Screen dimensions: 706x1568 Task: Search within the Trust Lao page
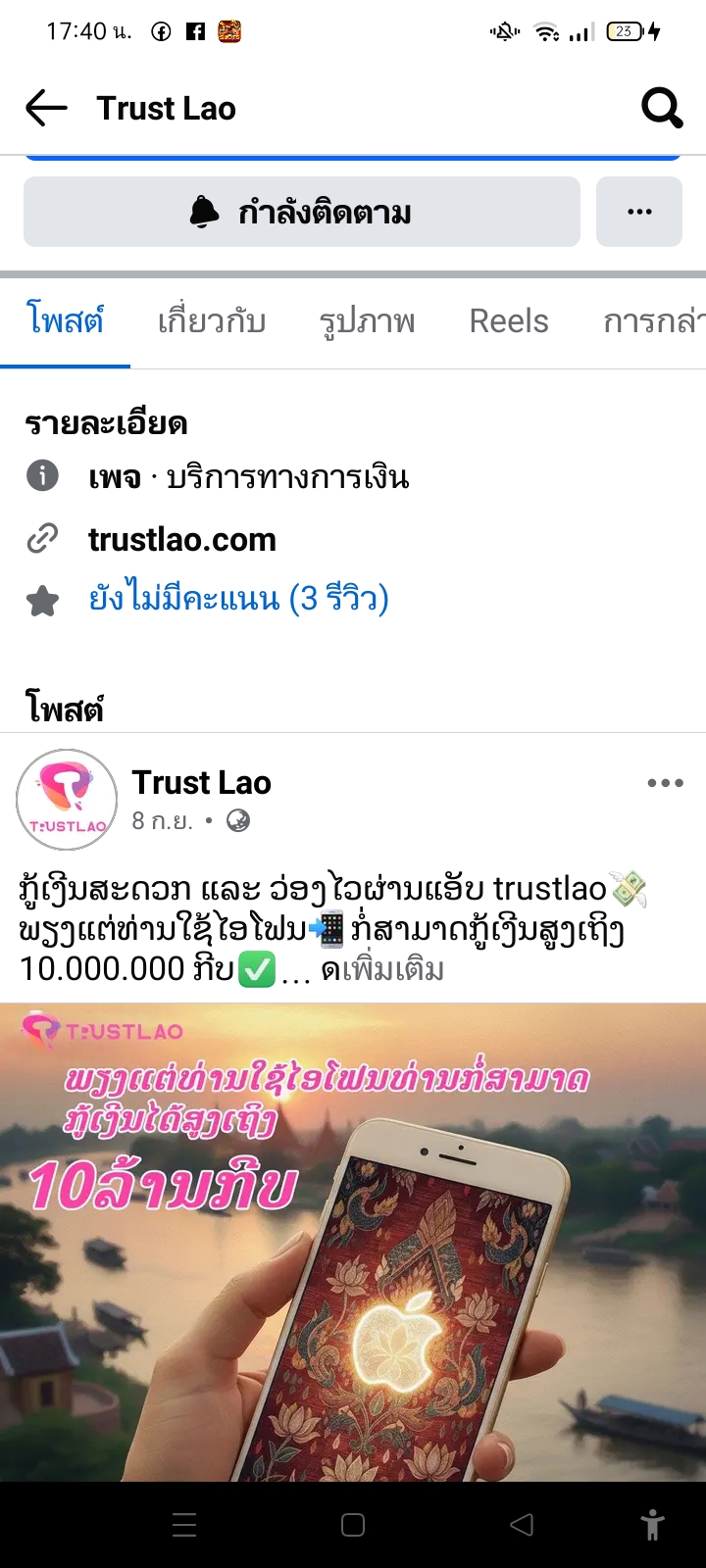662,108
